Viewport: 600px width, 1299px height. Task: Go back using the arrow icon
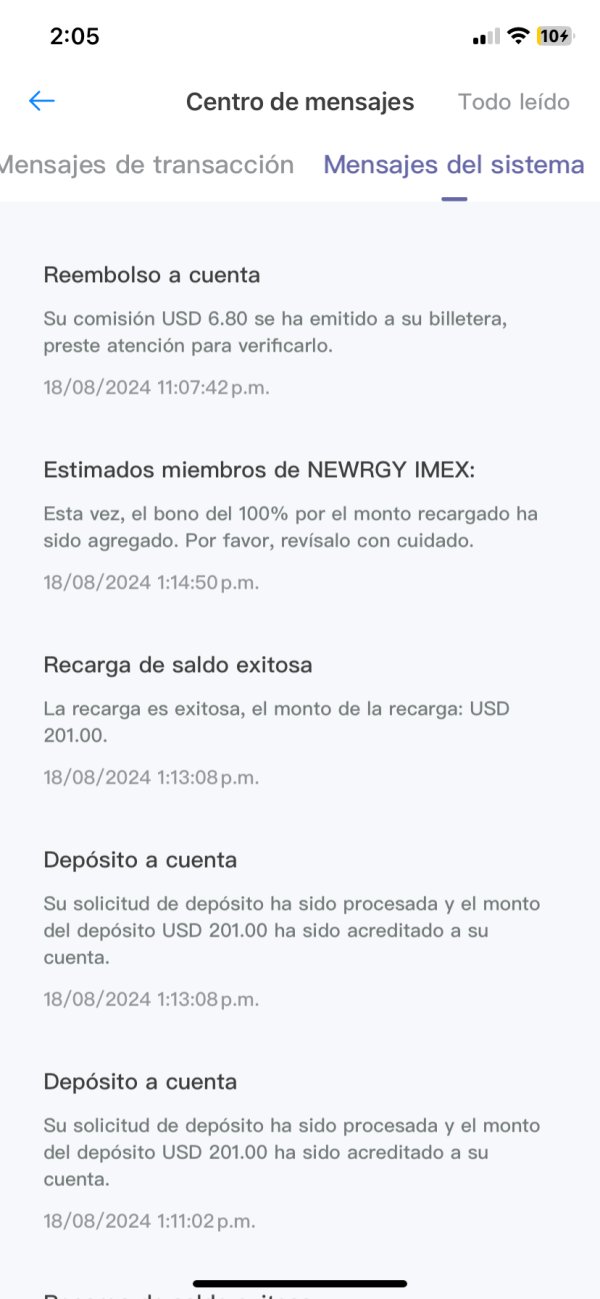pos(41,101)
